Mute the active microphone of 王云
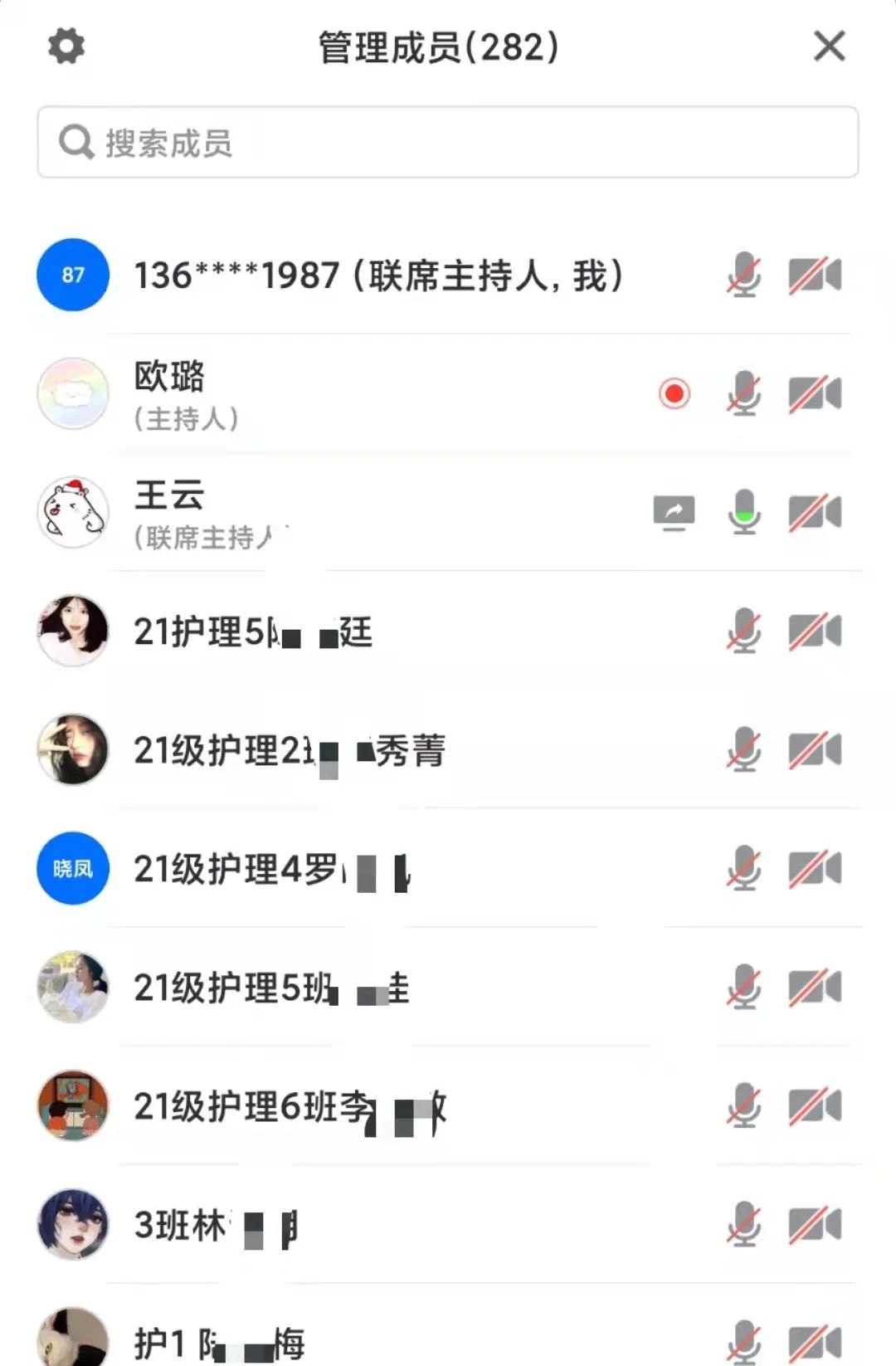 coord(744,512)
